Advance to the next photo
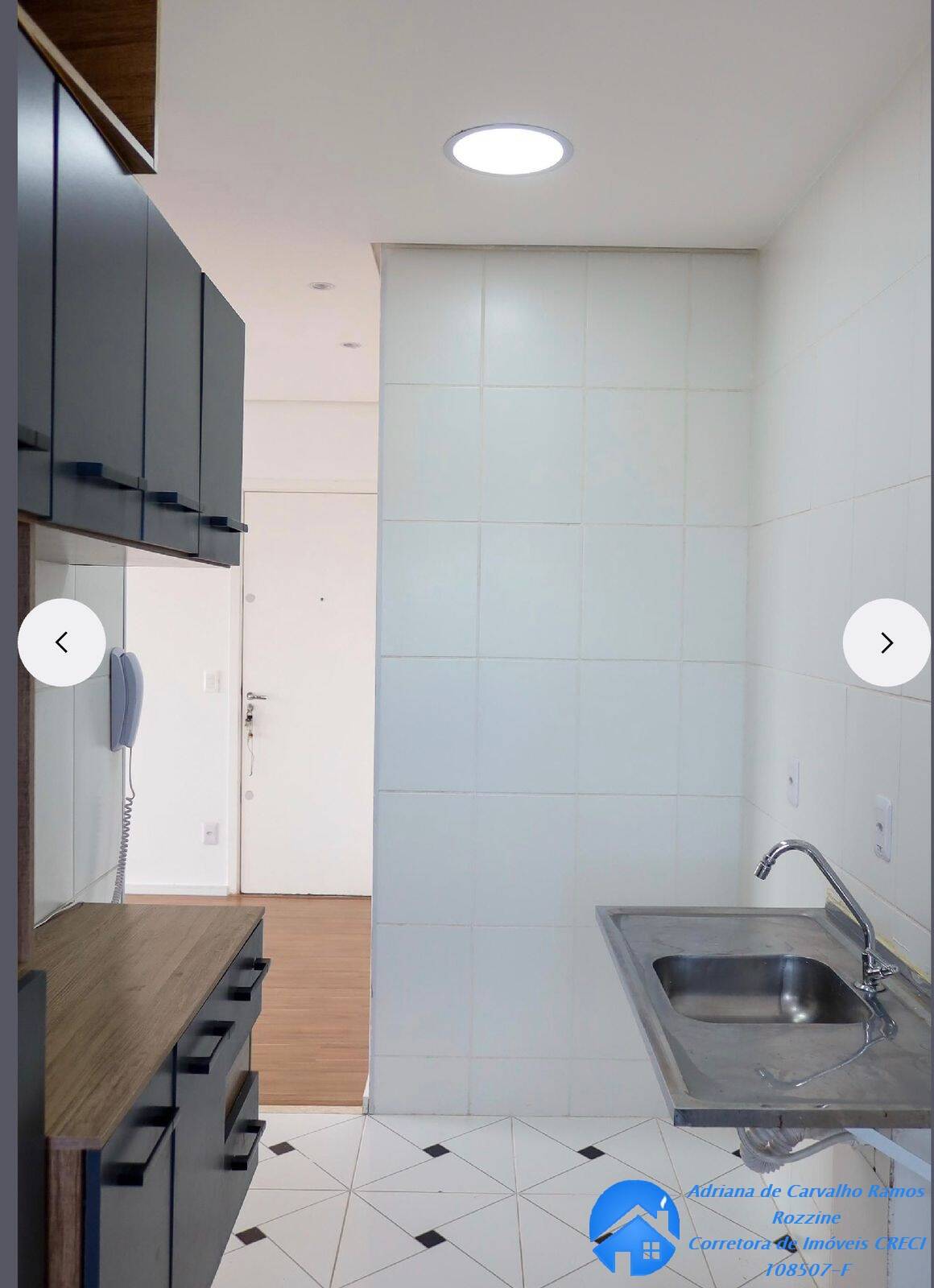Viewport: 934px width, 1288px height. click(x=886, y=642)
